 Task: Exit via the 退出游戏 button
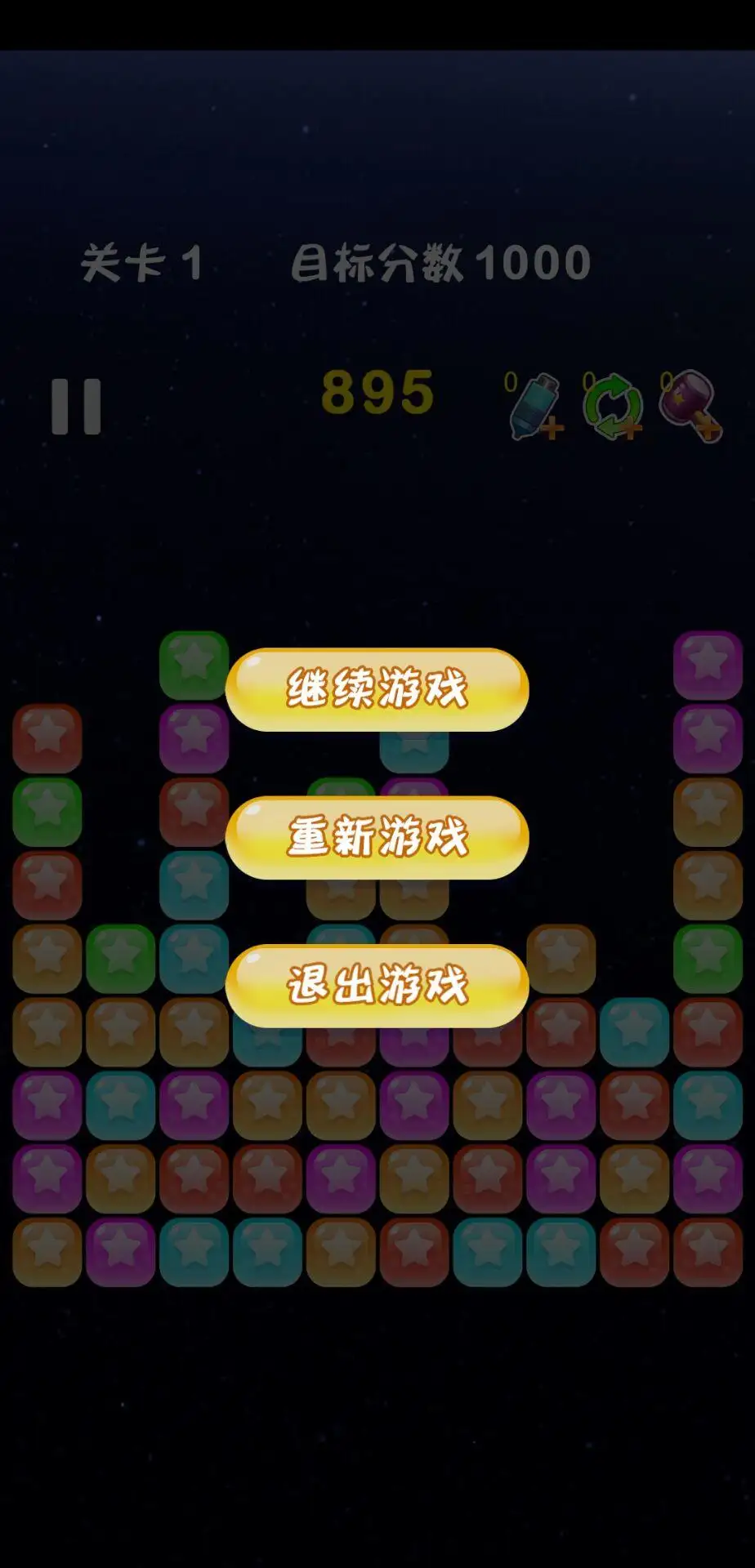click(377, 985)
